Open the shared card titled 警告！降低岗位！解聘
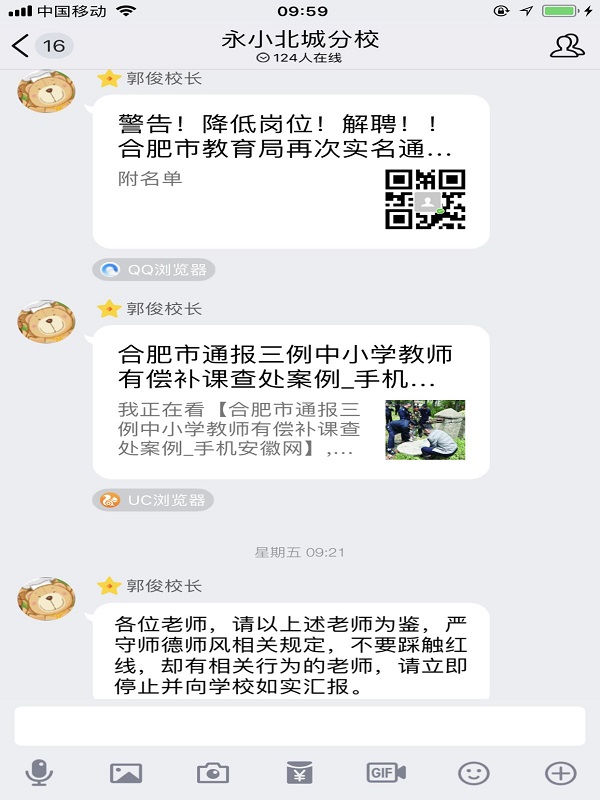The height and width of the screenshot is (800, 600). 291,172
